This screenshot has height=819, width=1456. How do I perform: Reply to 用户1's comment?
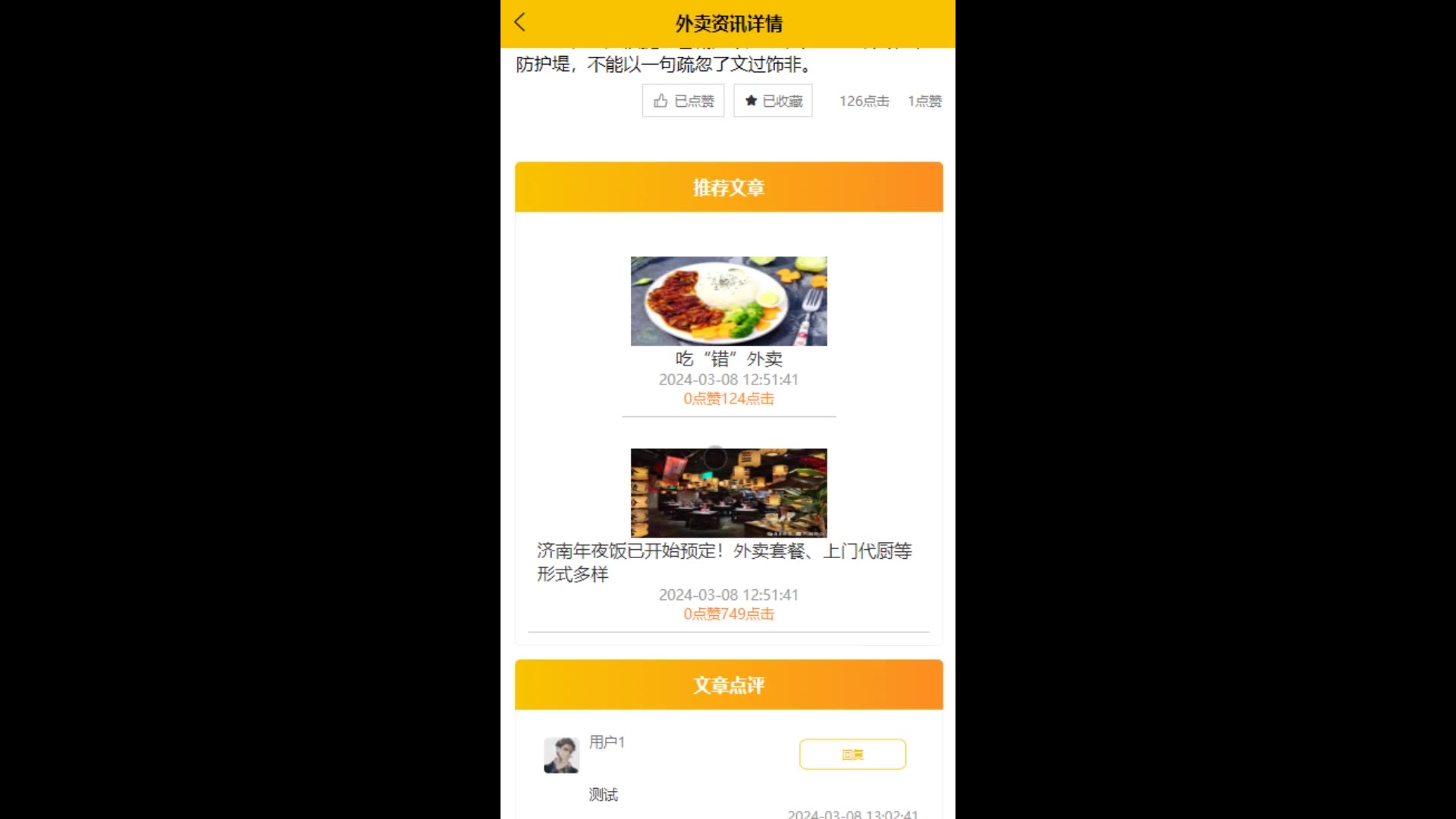pos(852,755)
